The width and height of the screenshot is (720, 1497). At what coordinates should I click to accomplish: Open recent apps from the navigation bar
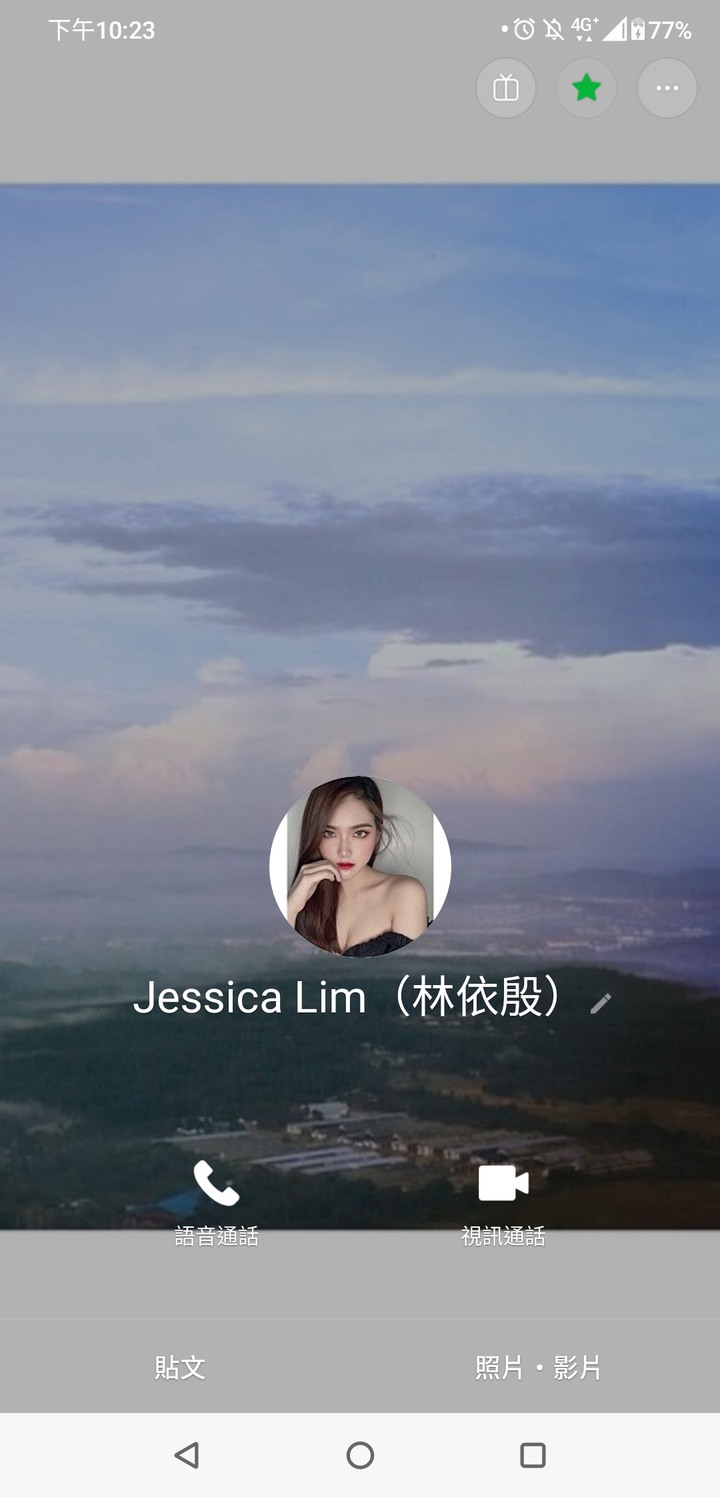533,1455
